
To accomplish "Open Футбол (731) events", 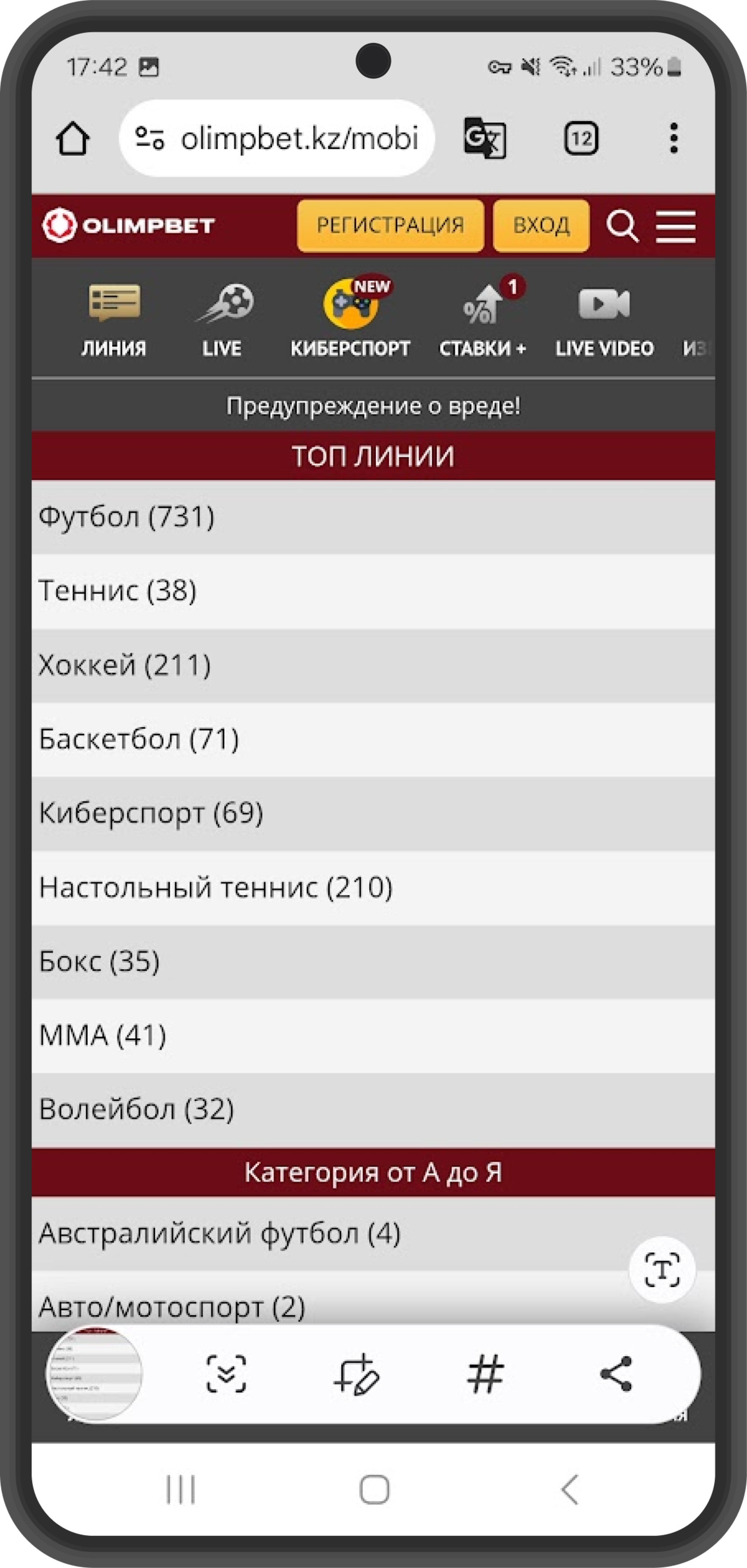I will pos(373,517).
